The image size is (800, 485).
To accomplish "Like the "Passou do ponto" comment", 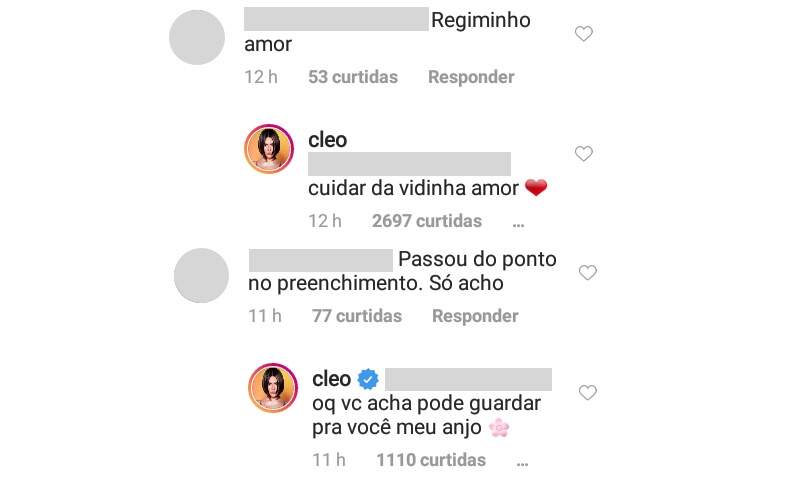I will [588, 273].
